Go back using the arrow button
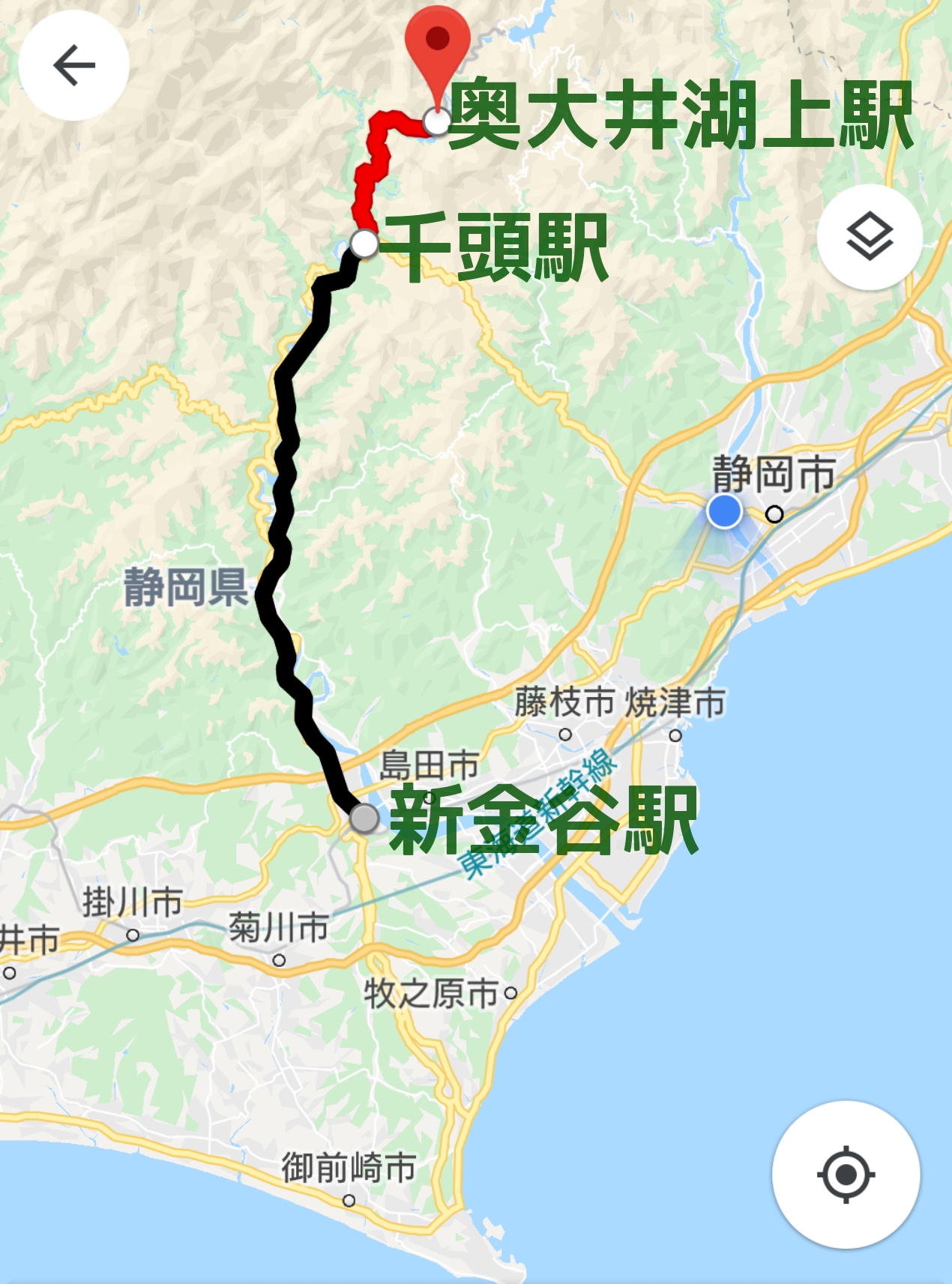The height and width of the screenshot is (1284, 952). tap(73, 66)
